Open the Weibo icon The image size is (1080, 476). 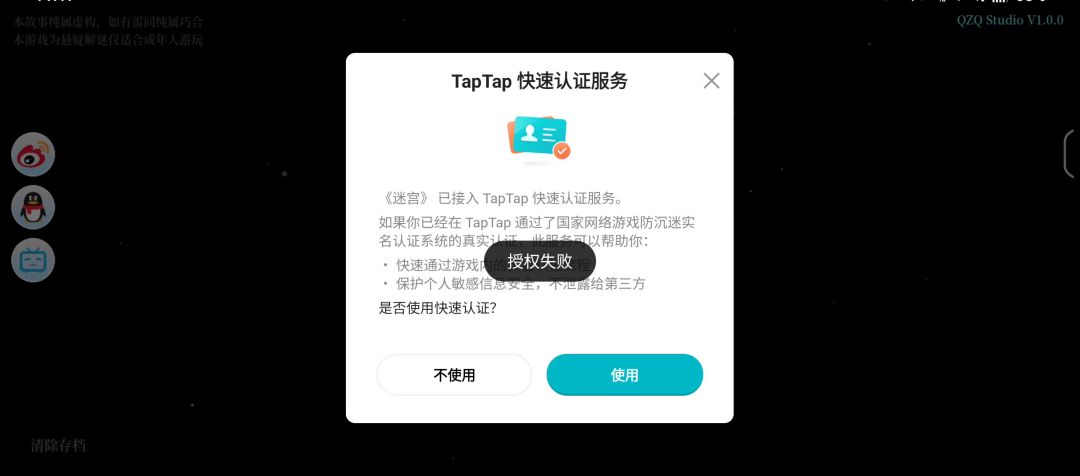tap(33, 154)
